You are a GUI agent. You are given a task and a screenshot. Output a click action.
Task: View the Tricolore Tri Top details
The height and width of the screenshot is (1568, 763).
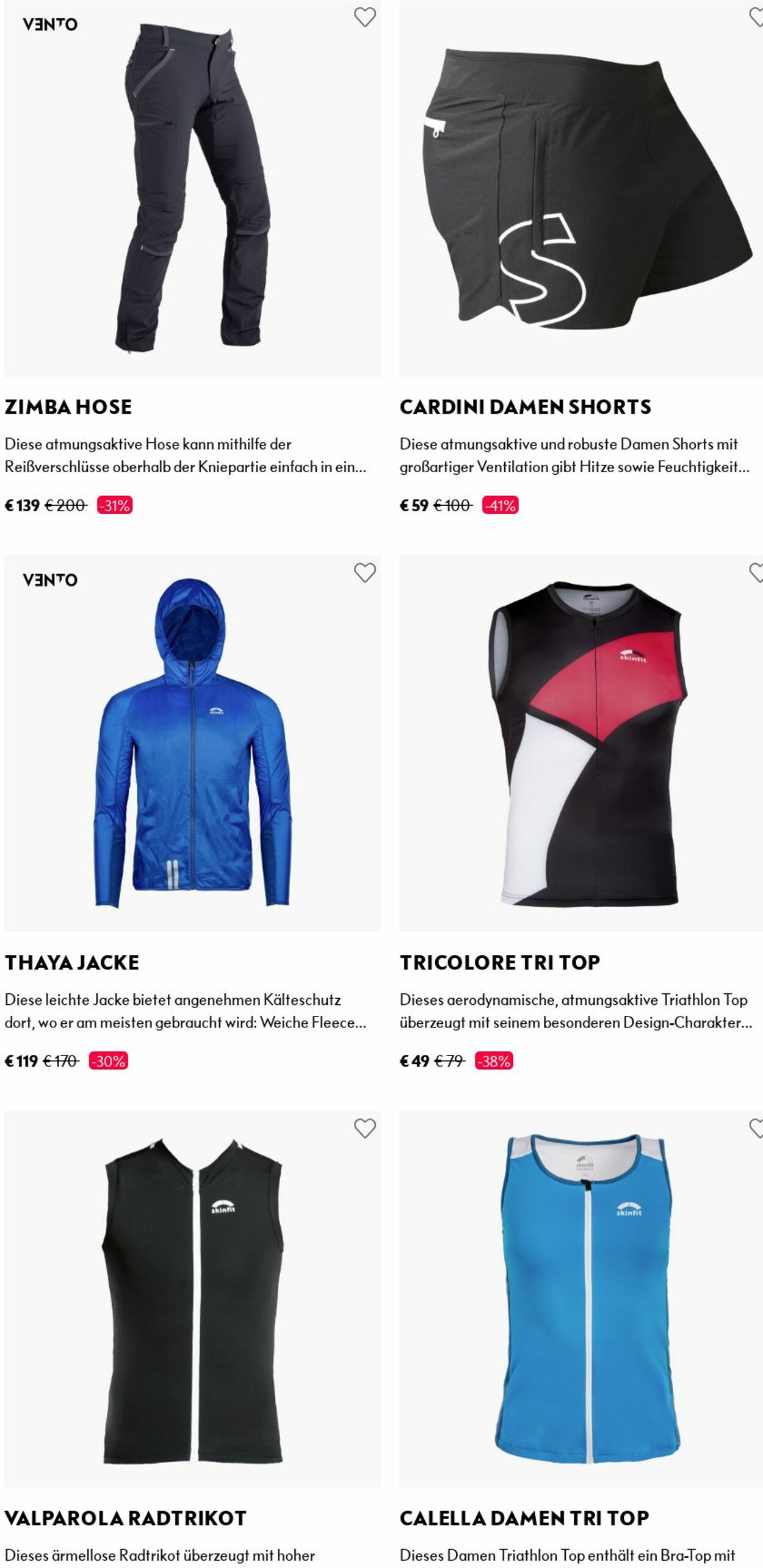[580, 743]
